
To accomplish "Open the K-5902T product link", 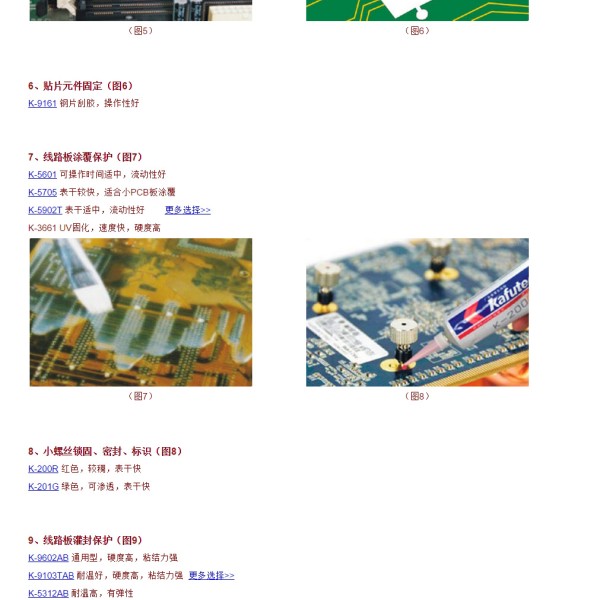I will pos(45,210).
